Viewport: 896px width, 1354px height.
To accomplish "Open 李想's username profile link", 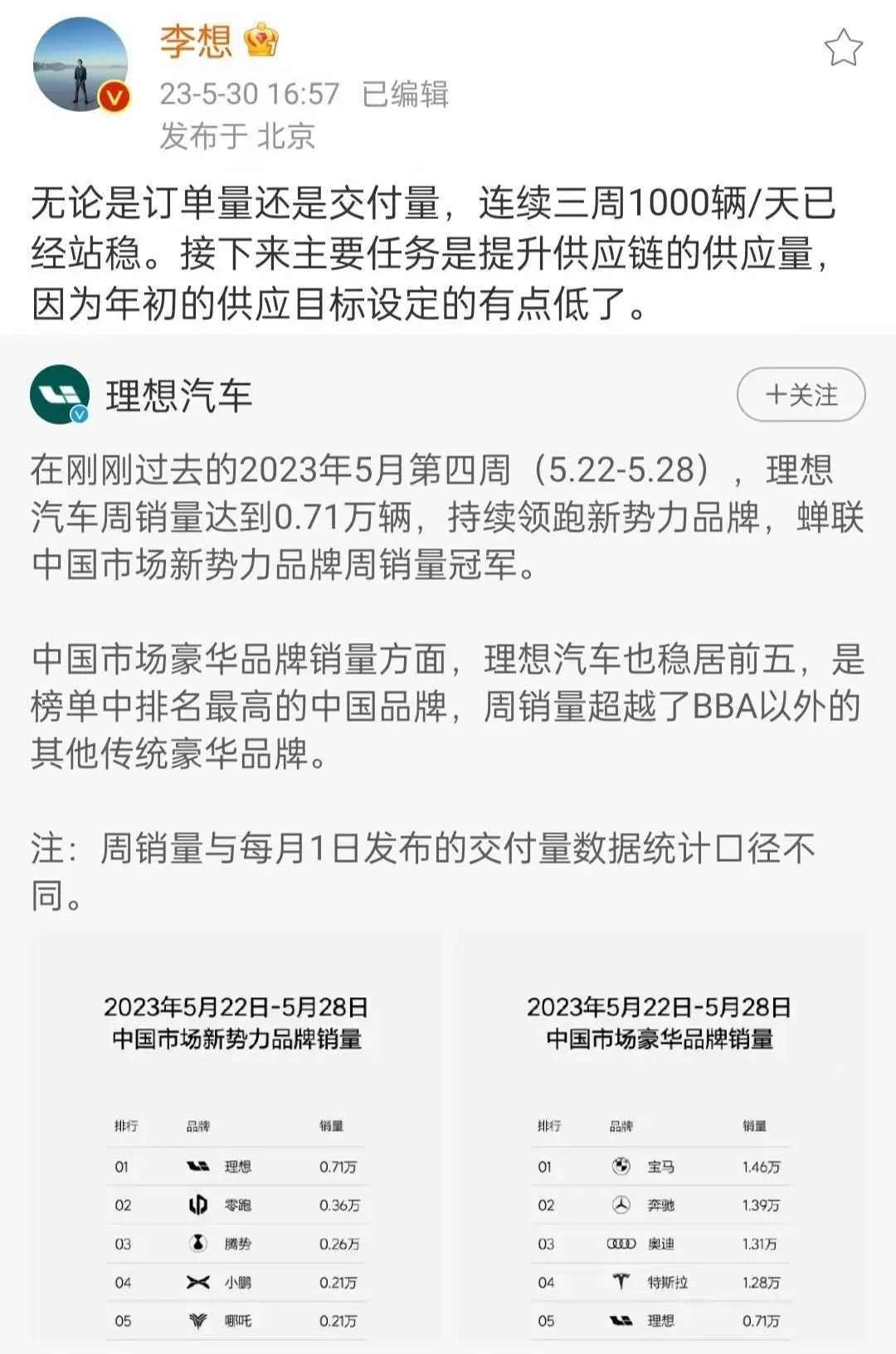I will point(196,41).
